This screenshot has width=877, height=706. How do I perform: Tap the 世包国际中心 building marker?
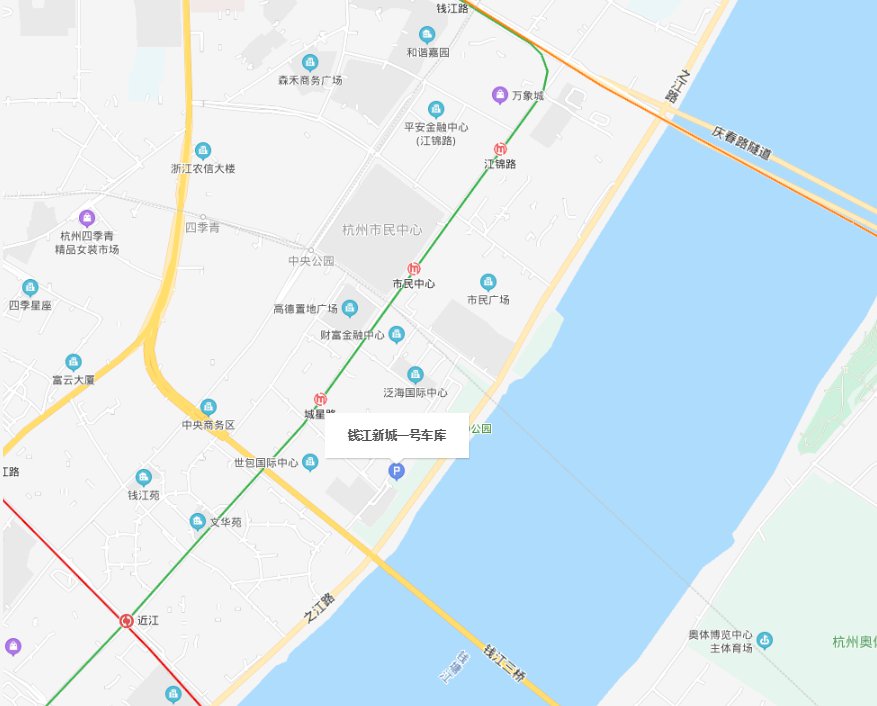310,462
